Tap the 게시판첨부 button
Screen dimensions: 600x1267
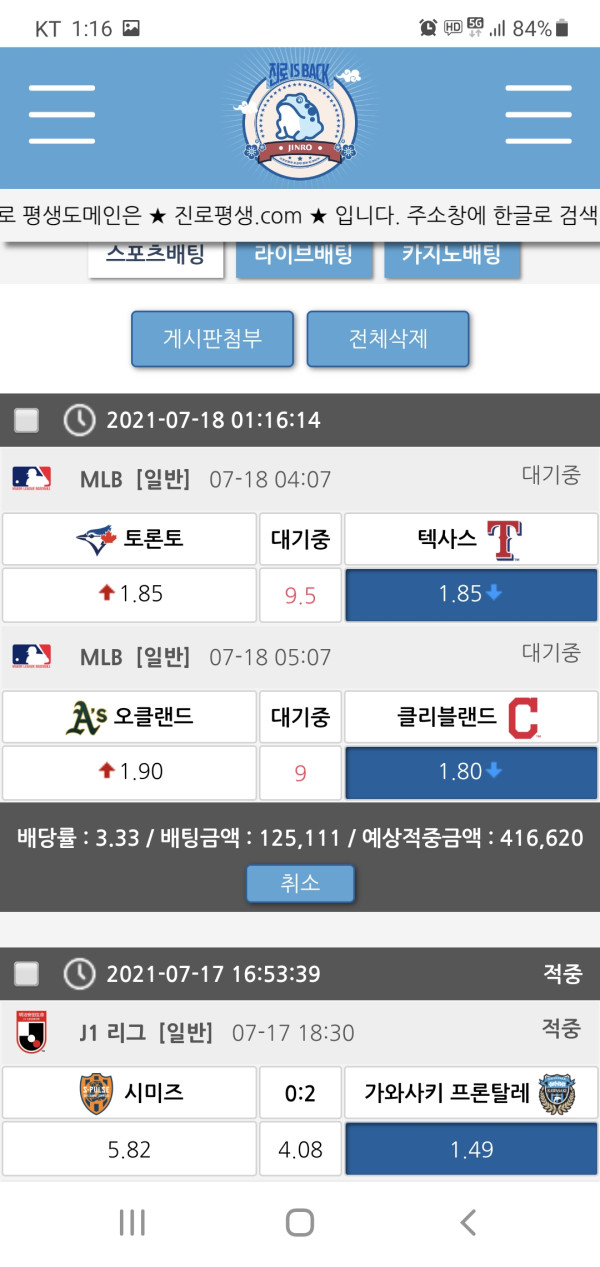coord(212,338)
